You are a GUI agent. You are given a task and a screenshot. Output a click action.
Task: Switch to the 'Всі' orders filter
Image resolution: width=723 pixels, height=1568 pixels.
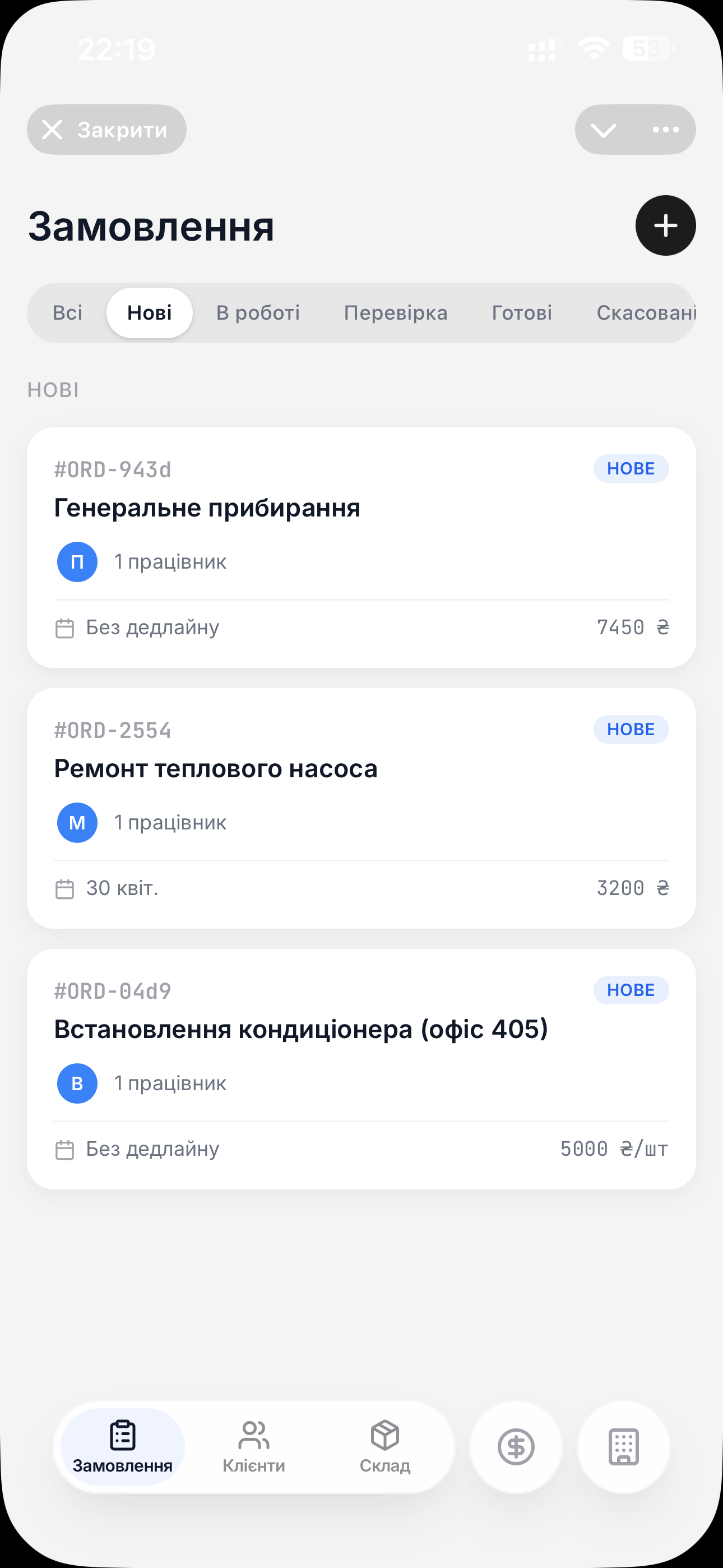68,312
